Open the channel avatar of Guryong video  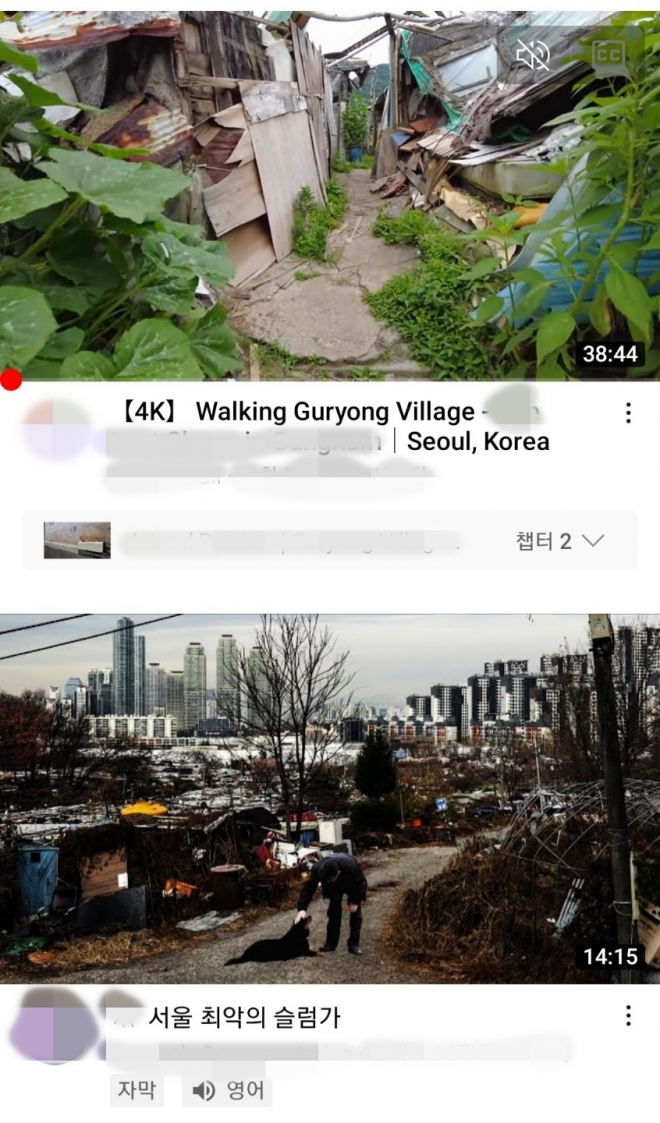tap(57, 429)
